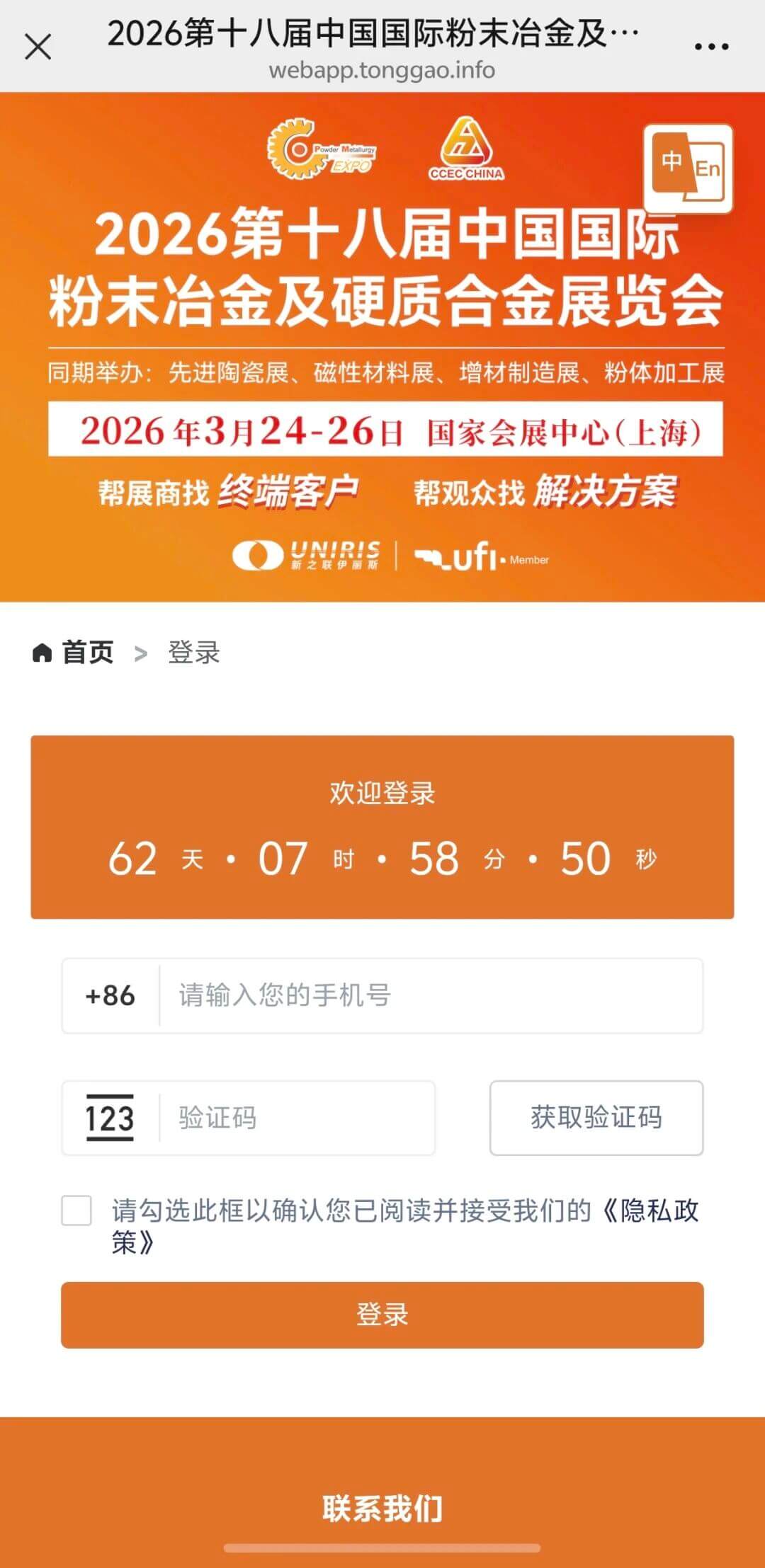Tap the phone number input field
The image size is (765, 1568).
(429, 995)
